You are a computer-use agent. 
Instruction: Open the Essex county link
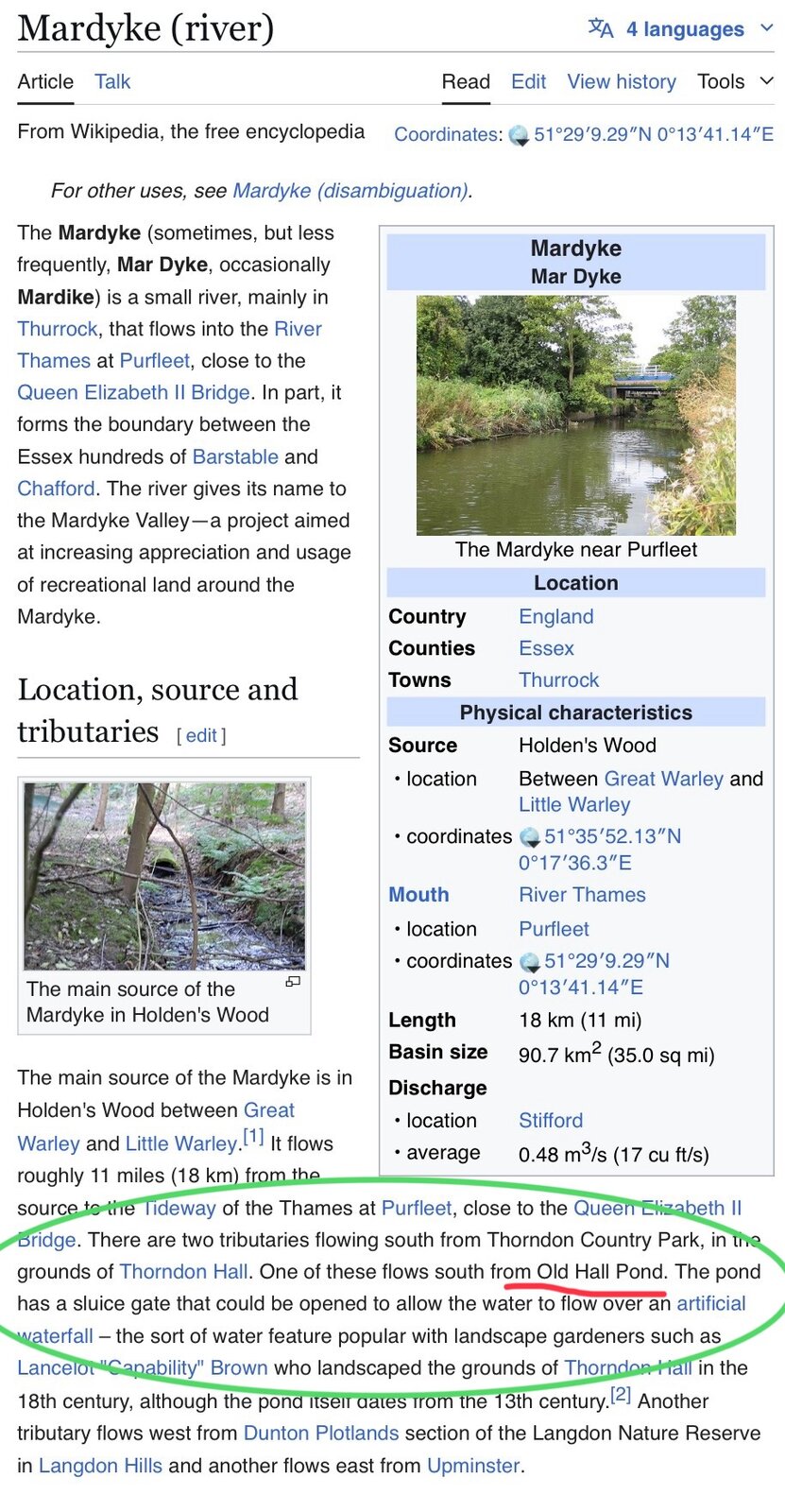tap(546, 649)
